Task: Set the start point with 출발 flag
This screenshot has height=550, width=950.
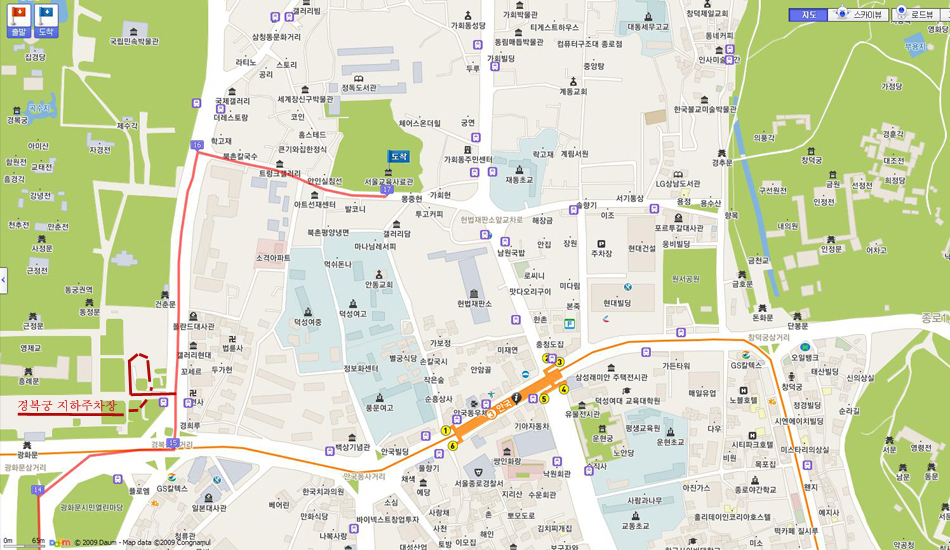Action: 17,19
